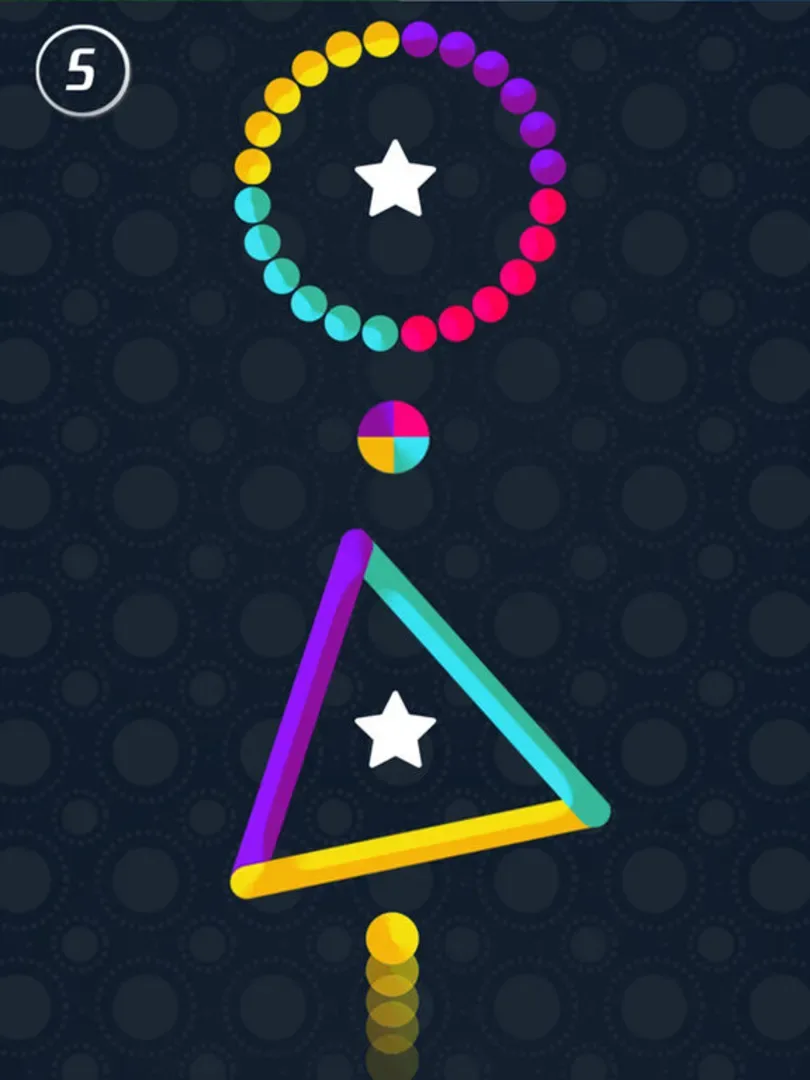This screenshot has width=810, height=1080.
Task: Tap the yellow ball to jump
Action: point(392,938)
